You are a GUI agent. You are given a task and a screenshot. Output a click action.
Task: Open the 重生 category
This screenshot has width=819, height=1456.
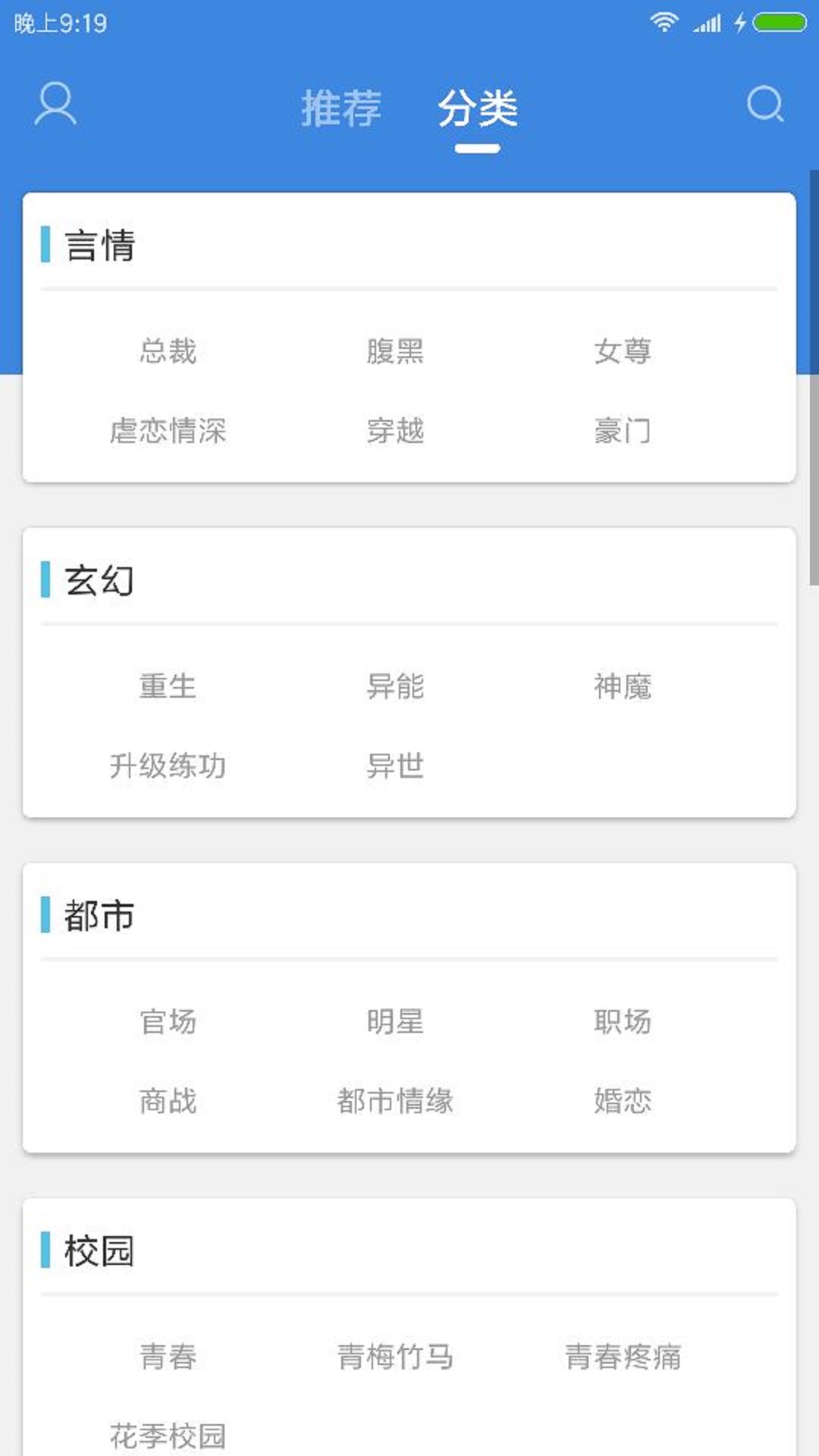[x=168, y=687]
